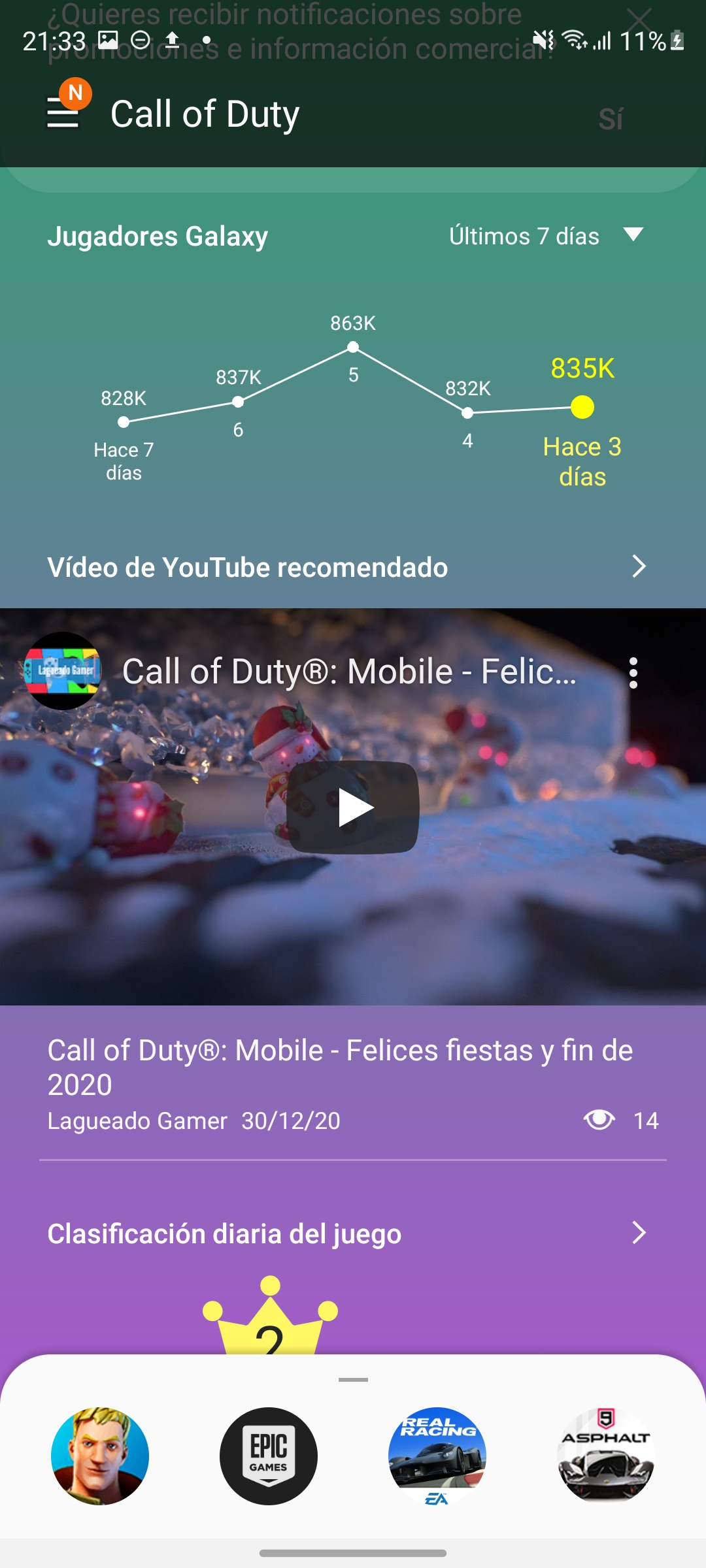The width and height of the screenshot is (706, 1568).
Task: Open the video's three-dot overflow menu
Action: (633, 673)
